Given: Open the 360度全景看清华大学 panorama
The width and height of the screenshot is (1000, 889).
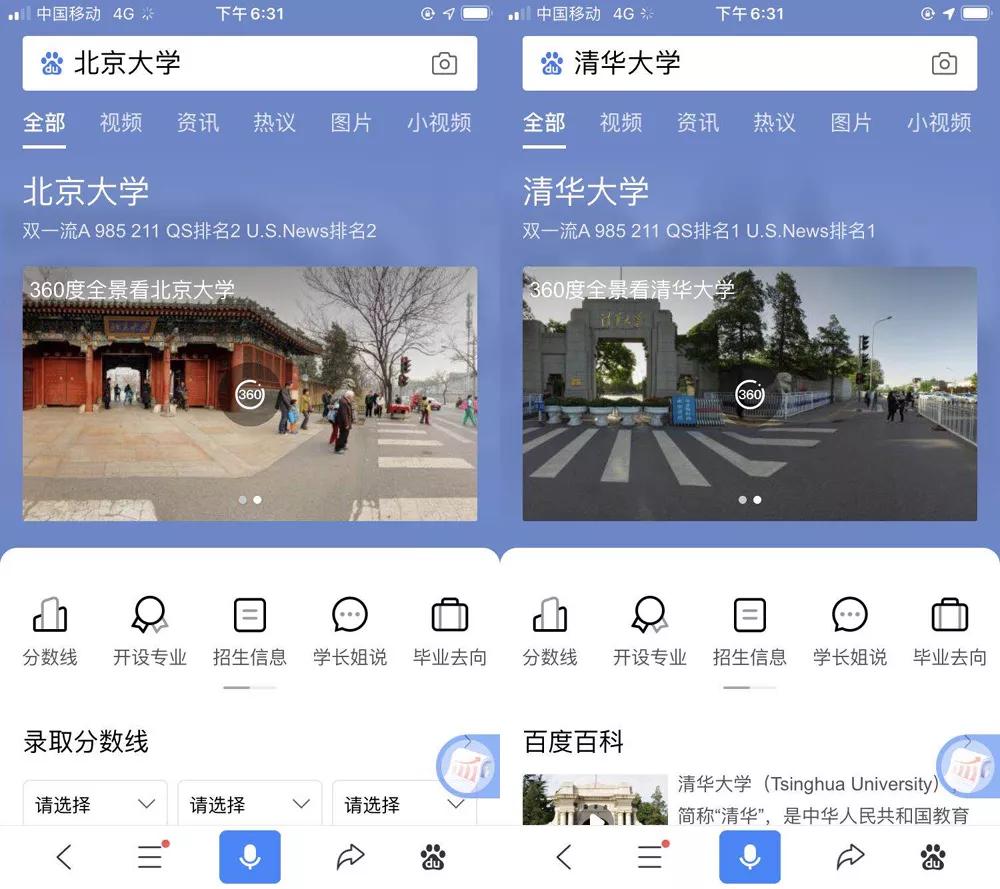Looking at the screenshot, I should (750, 394).
